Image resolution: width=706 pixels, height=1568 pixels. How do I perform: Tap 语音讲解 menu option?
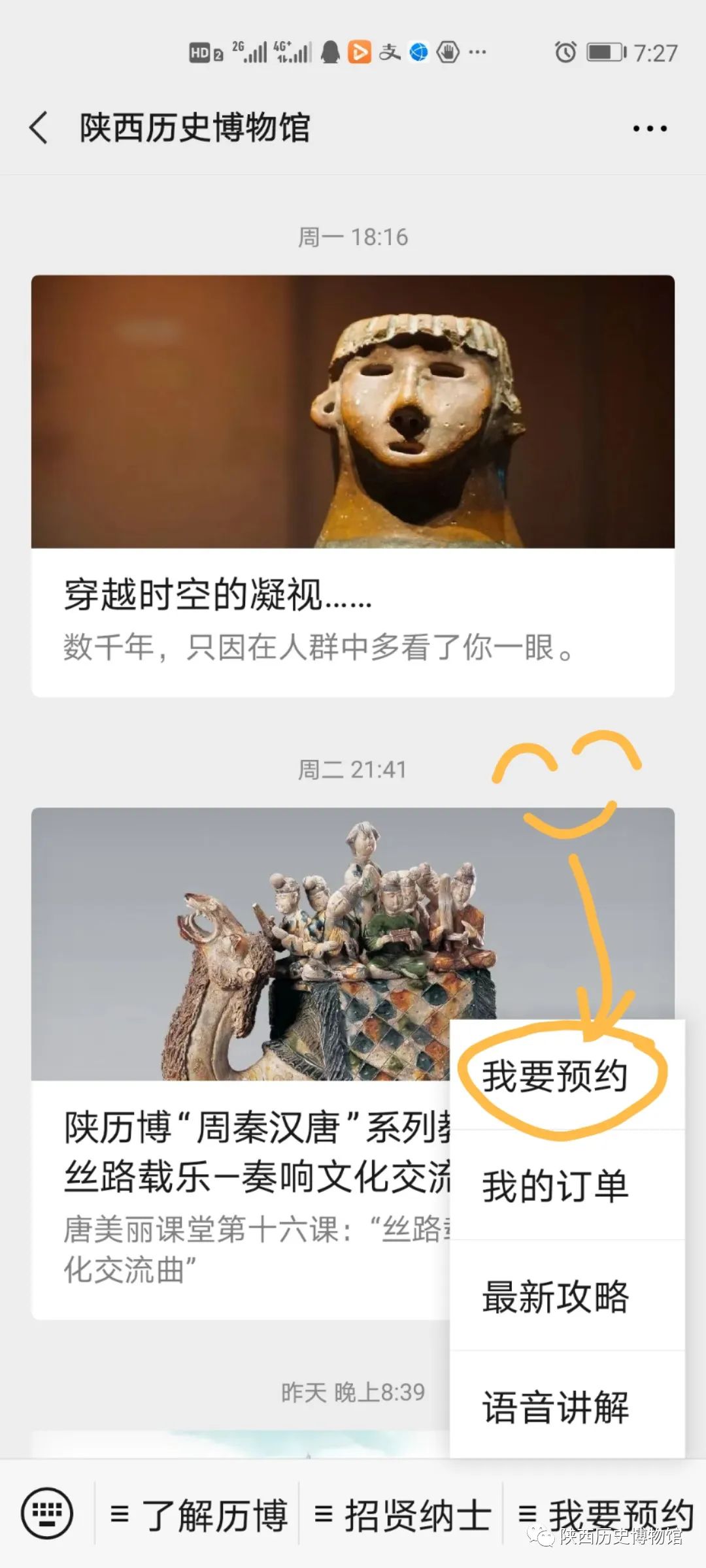tap(555, 1406)
